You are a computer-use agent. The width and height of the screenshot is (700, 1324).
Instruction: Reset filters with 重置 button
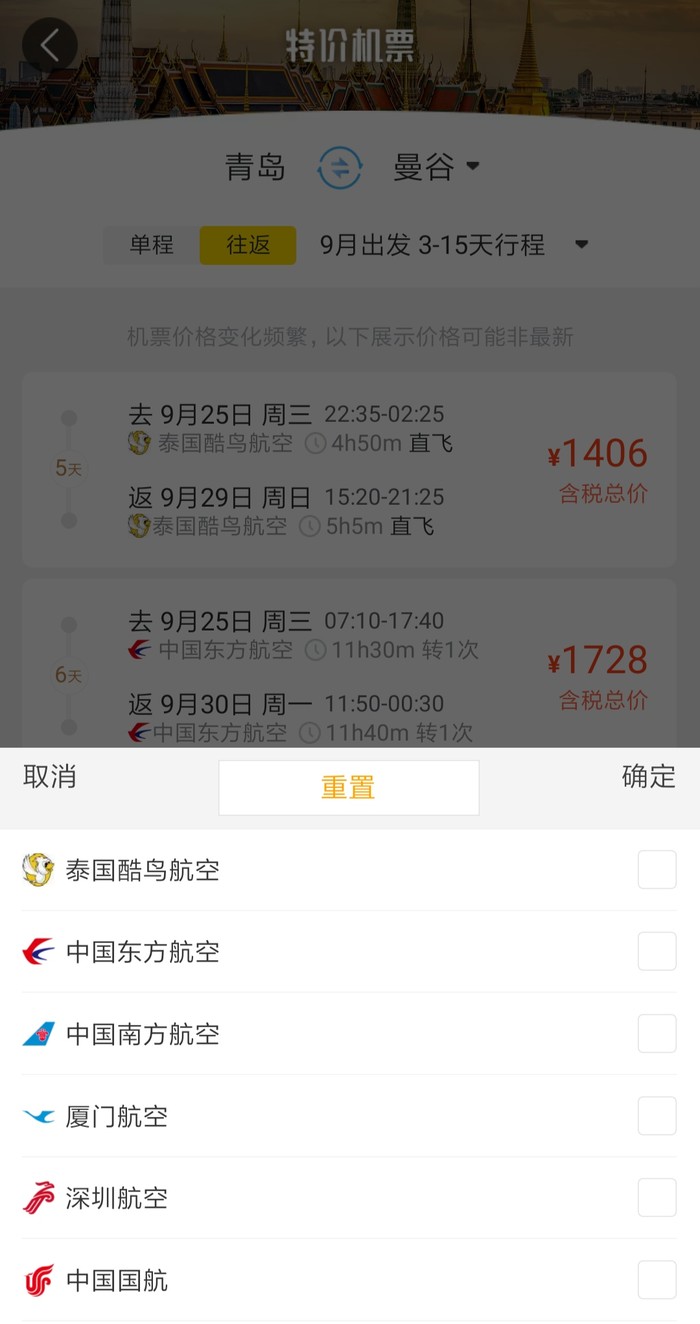point(348,788)
